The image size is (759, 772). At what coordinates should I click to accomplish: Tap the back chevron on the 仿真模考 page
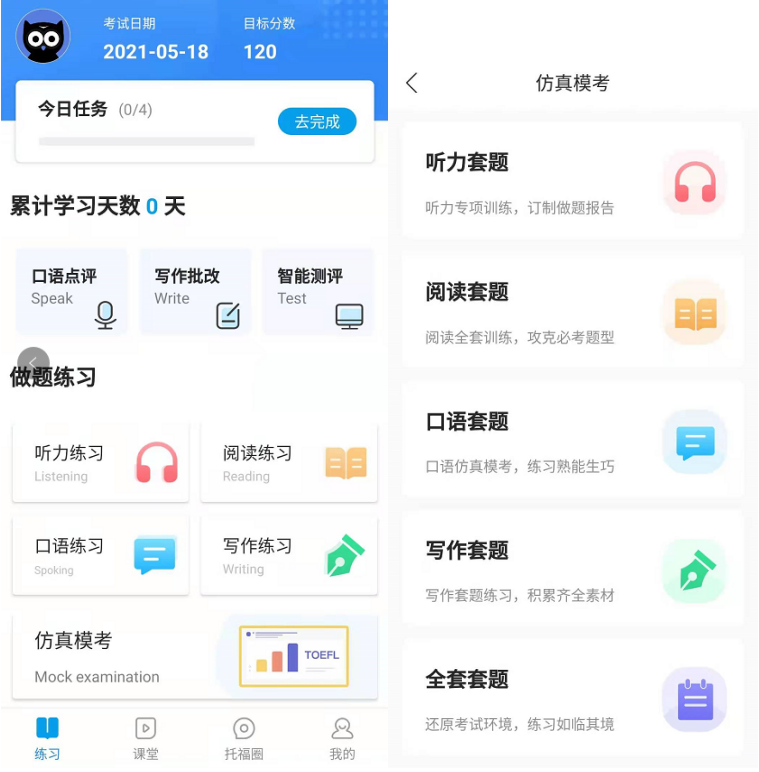tap(411, 83)
